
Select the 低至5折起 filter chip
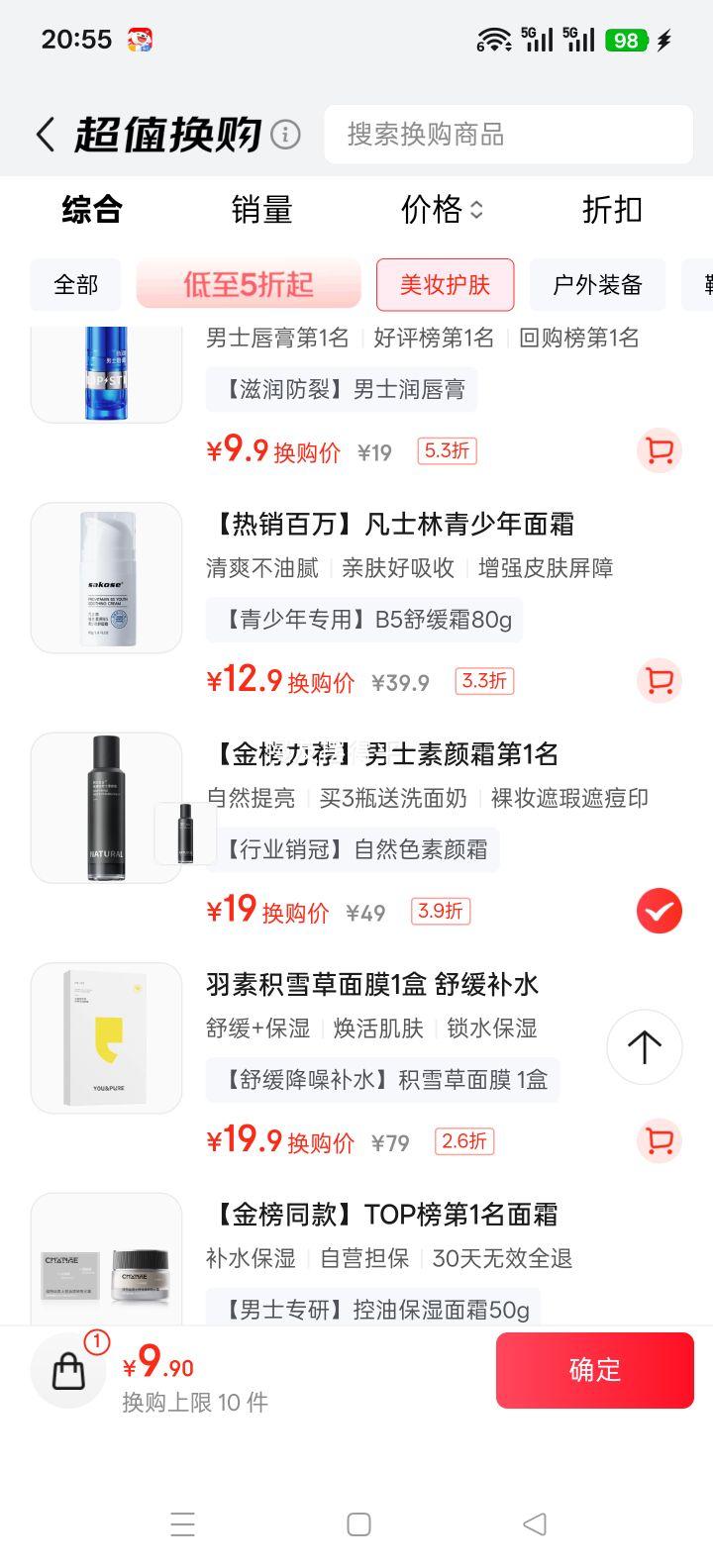(248, 285)
